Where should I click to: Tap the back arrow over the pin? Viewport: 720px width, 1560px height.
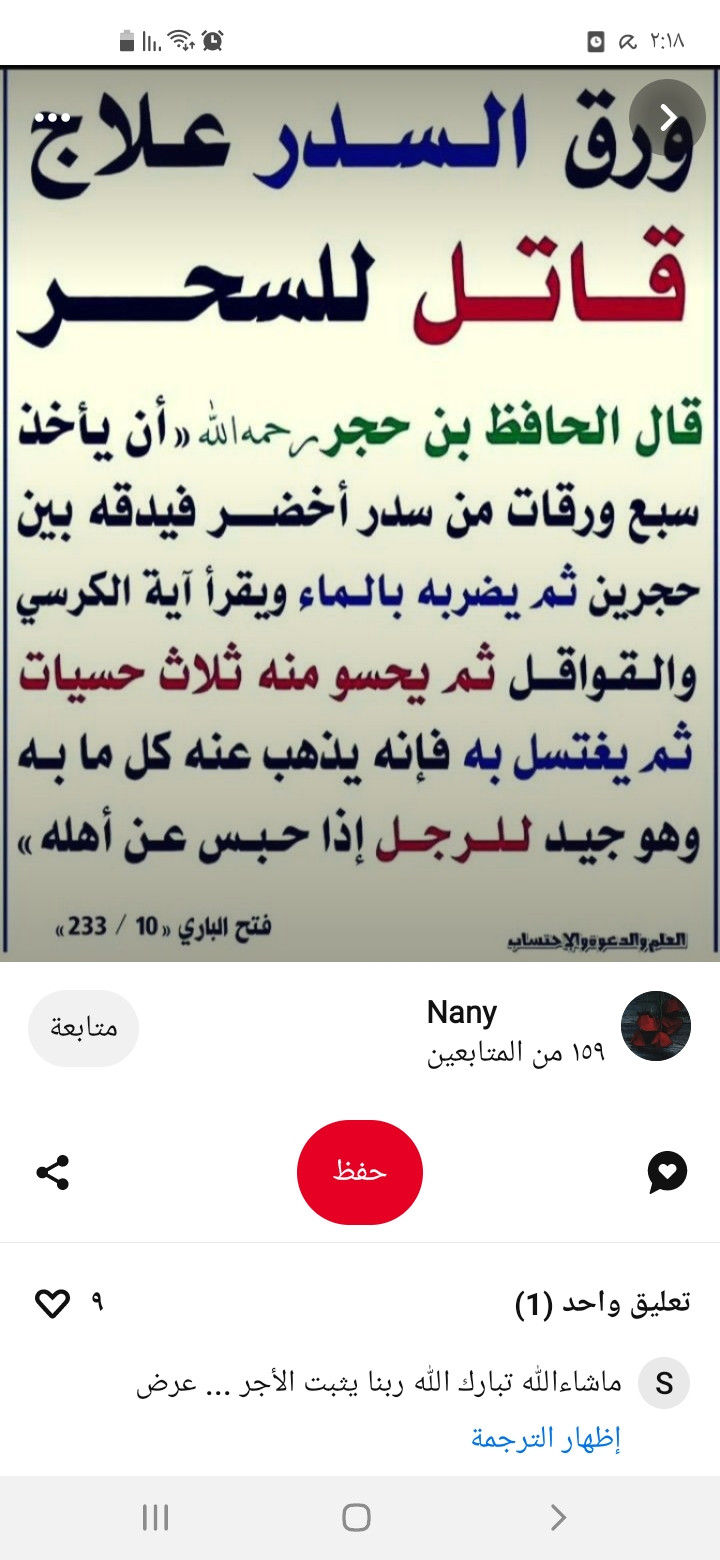point(667,118)
